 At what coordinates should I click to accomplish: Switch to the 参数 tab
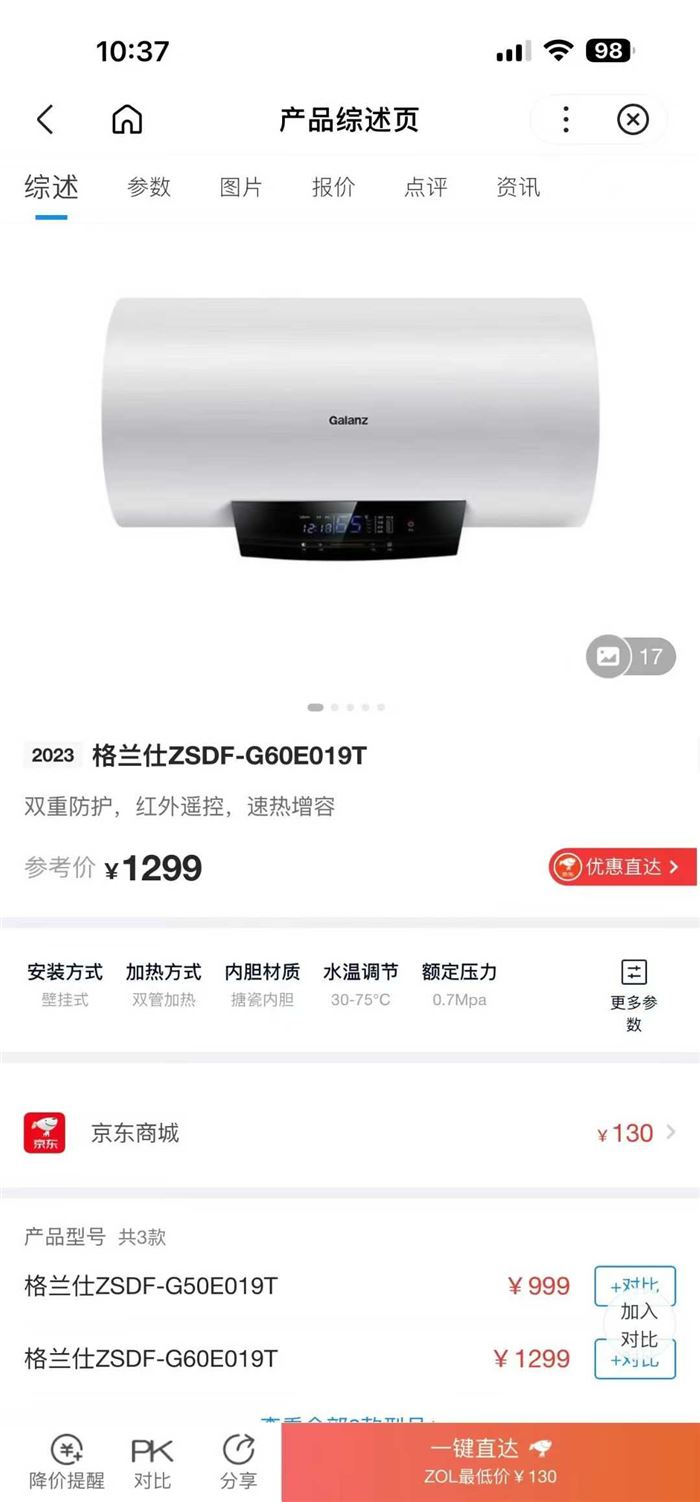[x=149, y=187]
